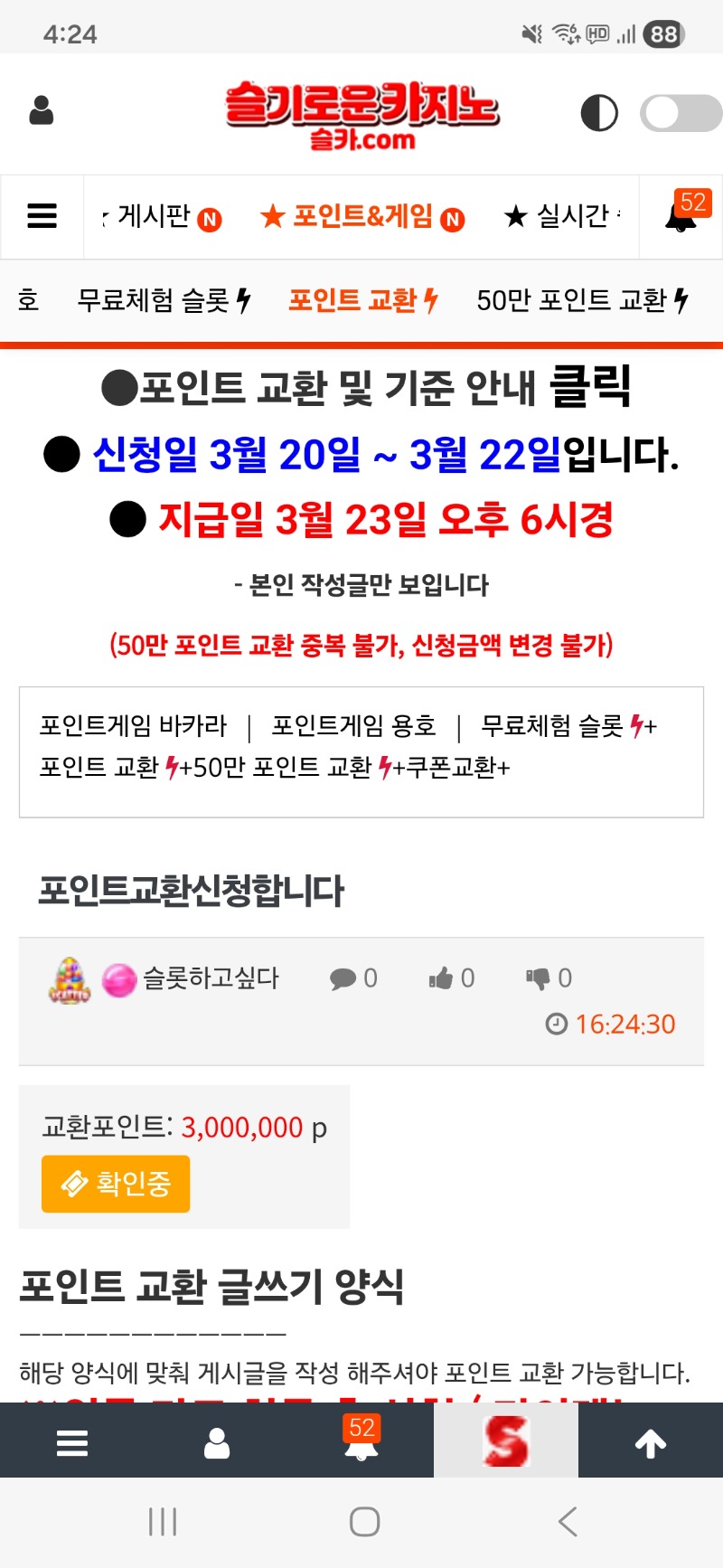Open the 무료체험 슬롯 sub-tab
The height and width of the screenshot is (1568, 723).
click(164, 300)
